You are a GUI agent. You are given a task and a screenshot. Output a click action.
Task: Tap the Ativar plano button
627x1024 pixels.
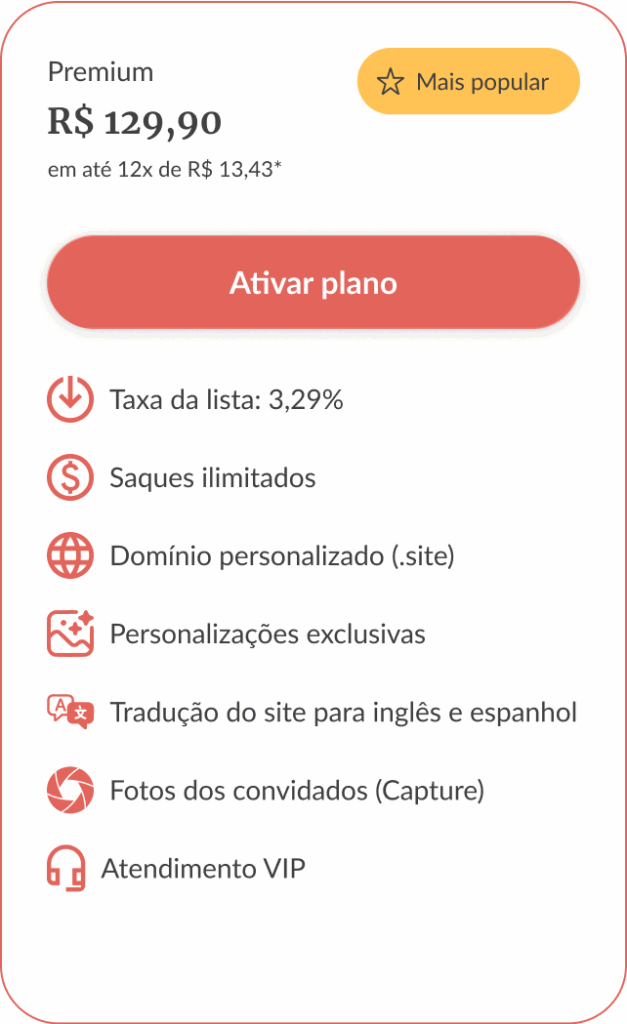pos(313,283)
